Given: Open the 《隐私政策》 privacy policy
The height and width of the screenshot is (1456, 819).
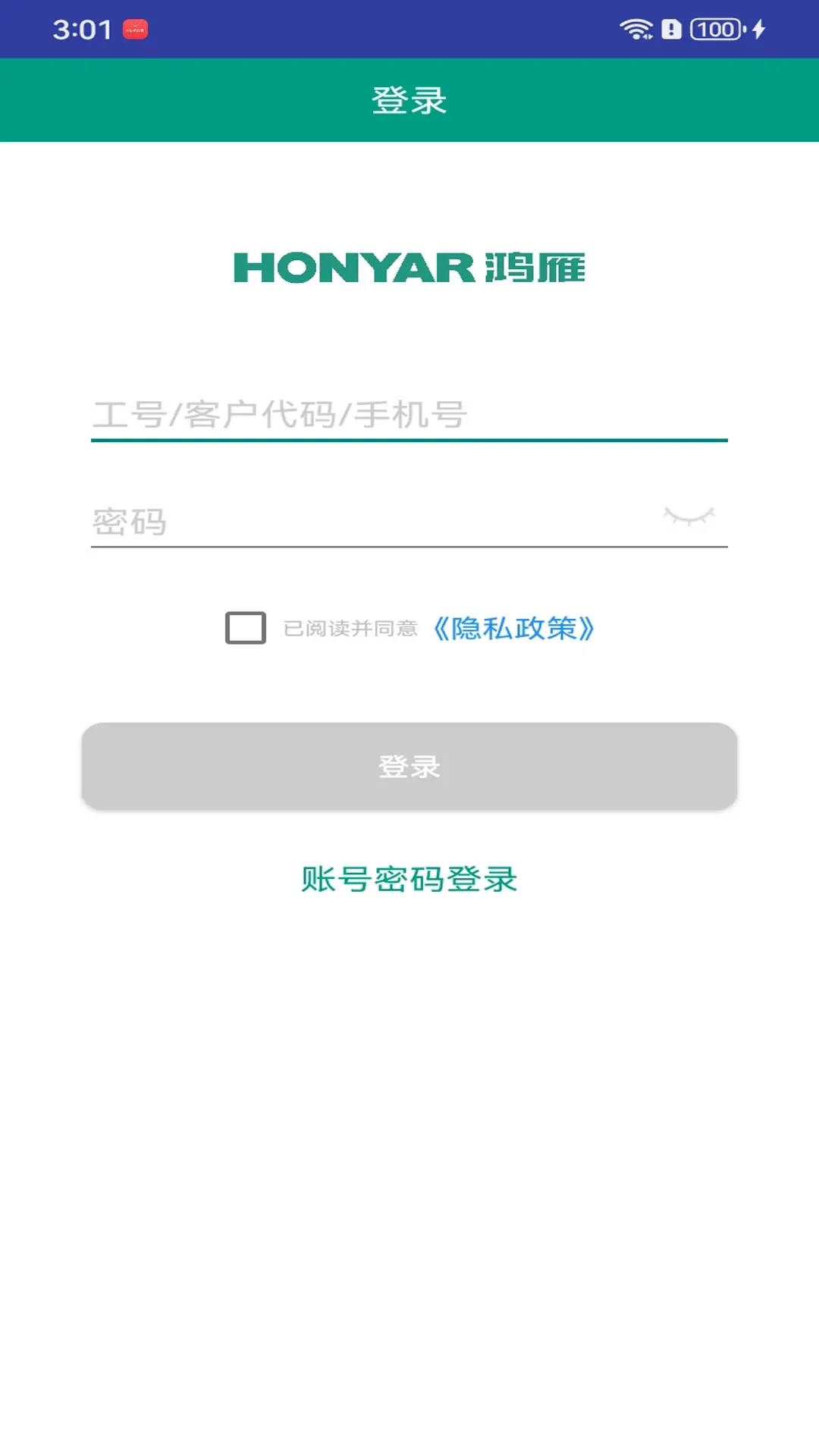Looking at the screenshot, I should pos(513,628).
